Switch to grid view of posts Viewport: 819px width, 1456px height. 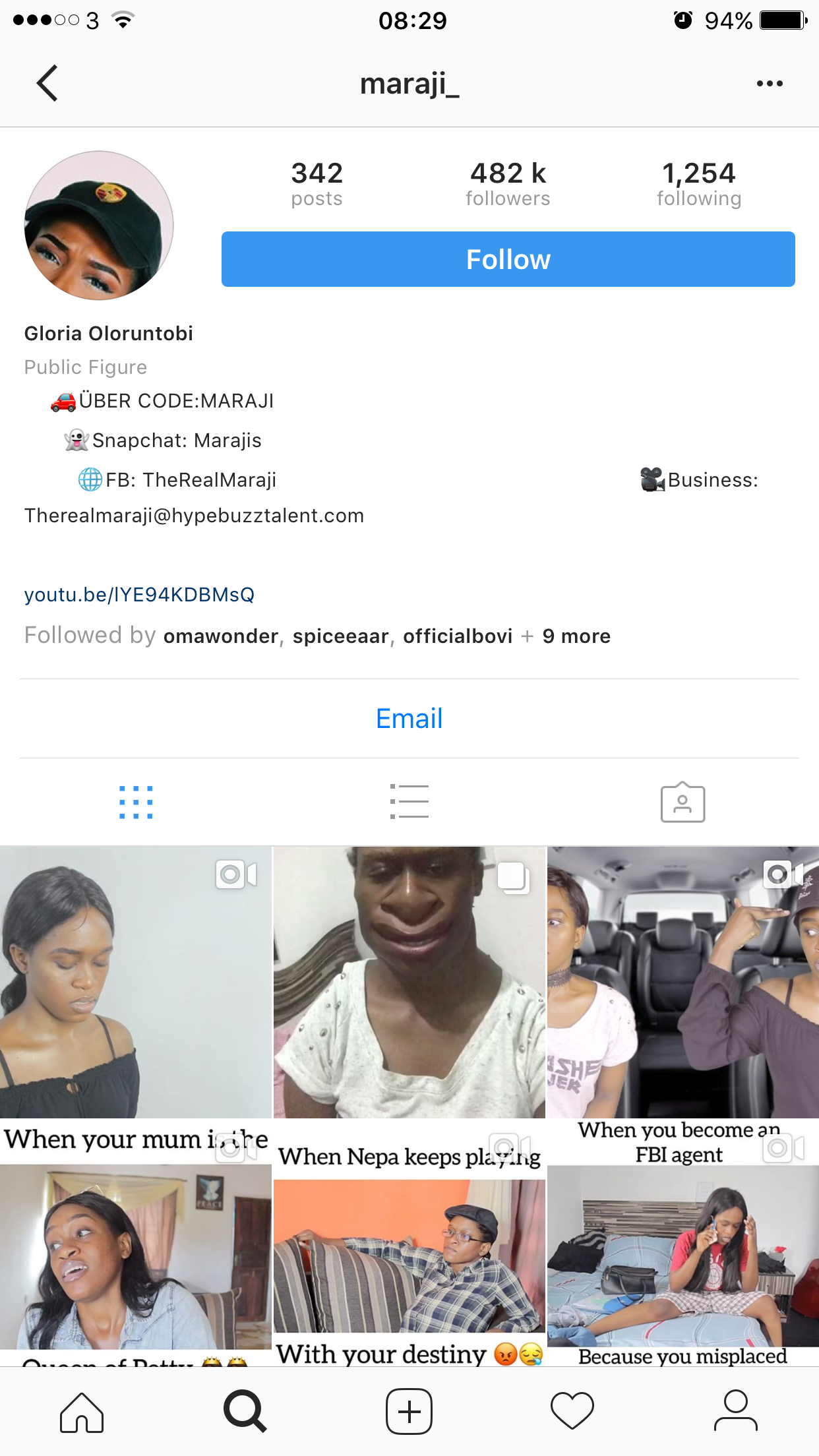[x=136, y=803]
